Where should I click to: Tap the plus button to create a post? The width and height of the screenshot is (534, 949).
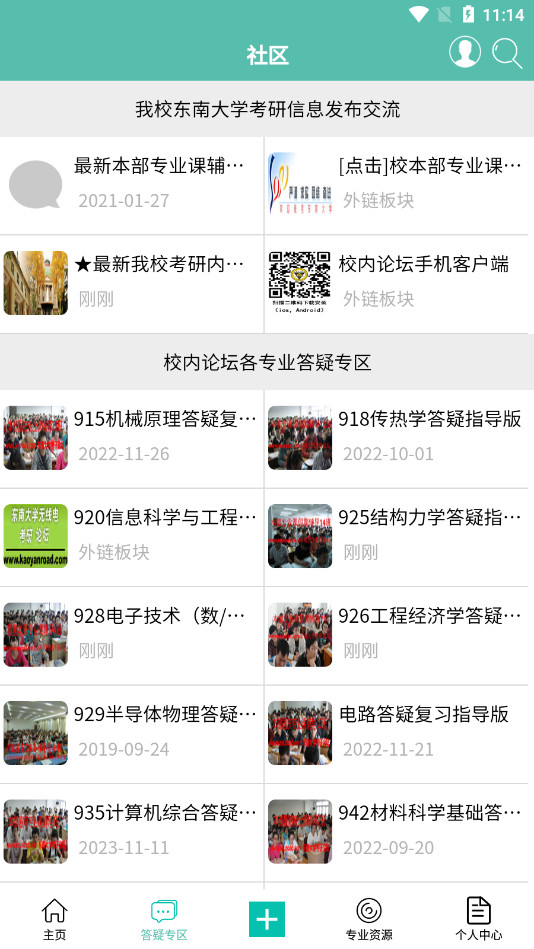[x=267, y=919]
